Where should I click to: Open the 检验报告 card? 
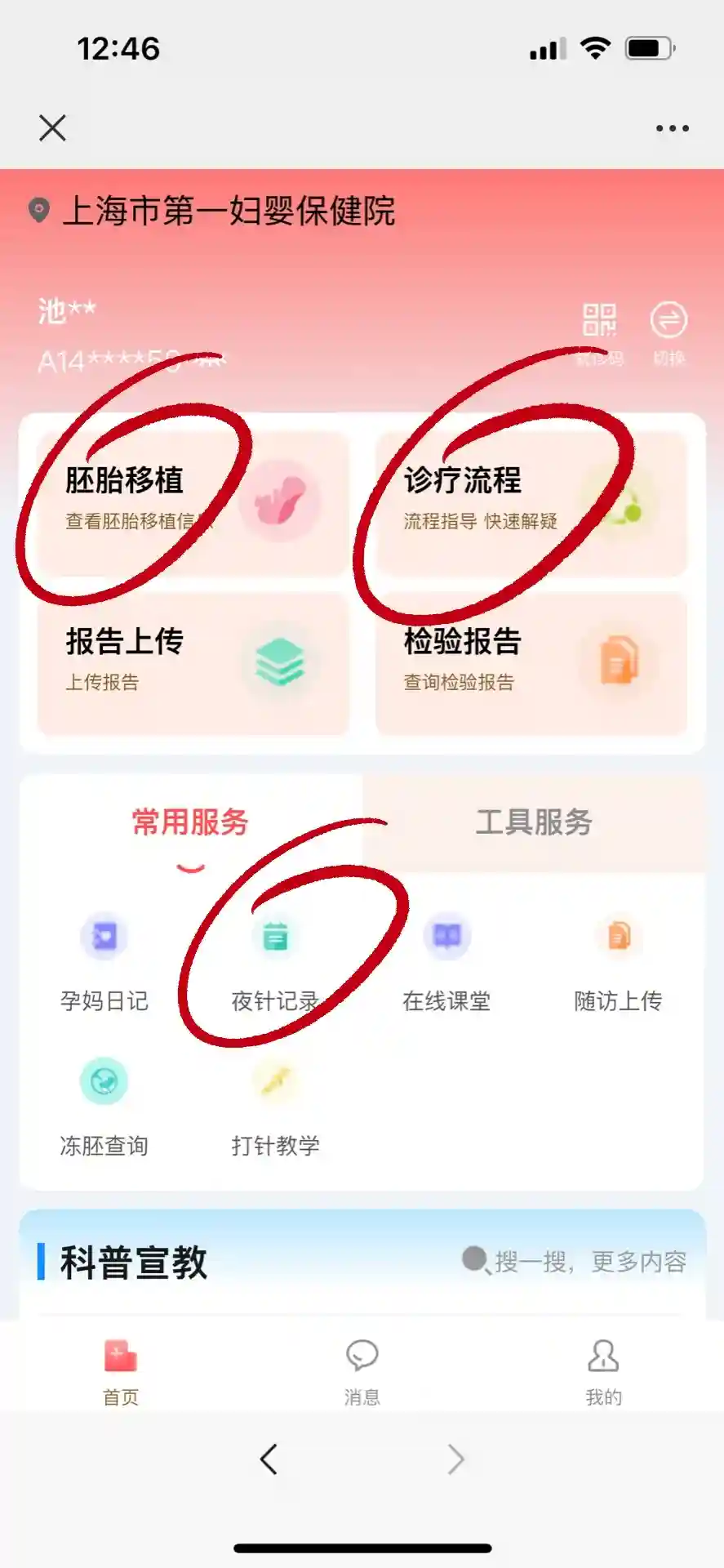(x=531, y=662)
